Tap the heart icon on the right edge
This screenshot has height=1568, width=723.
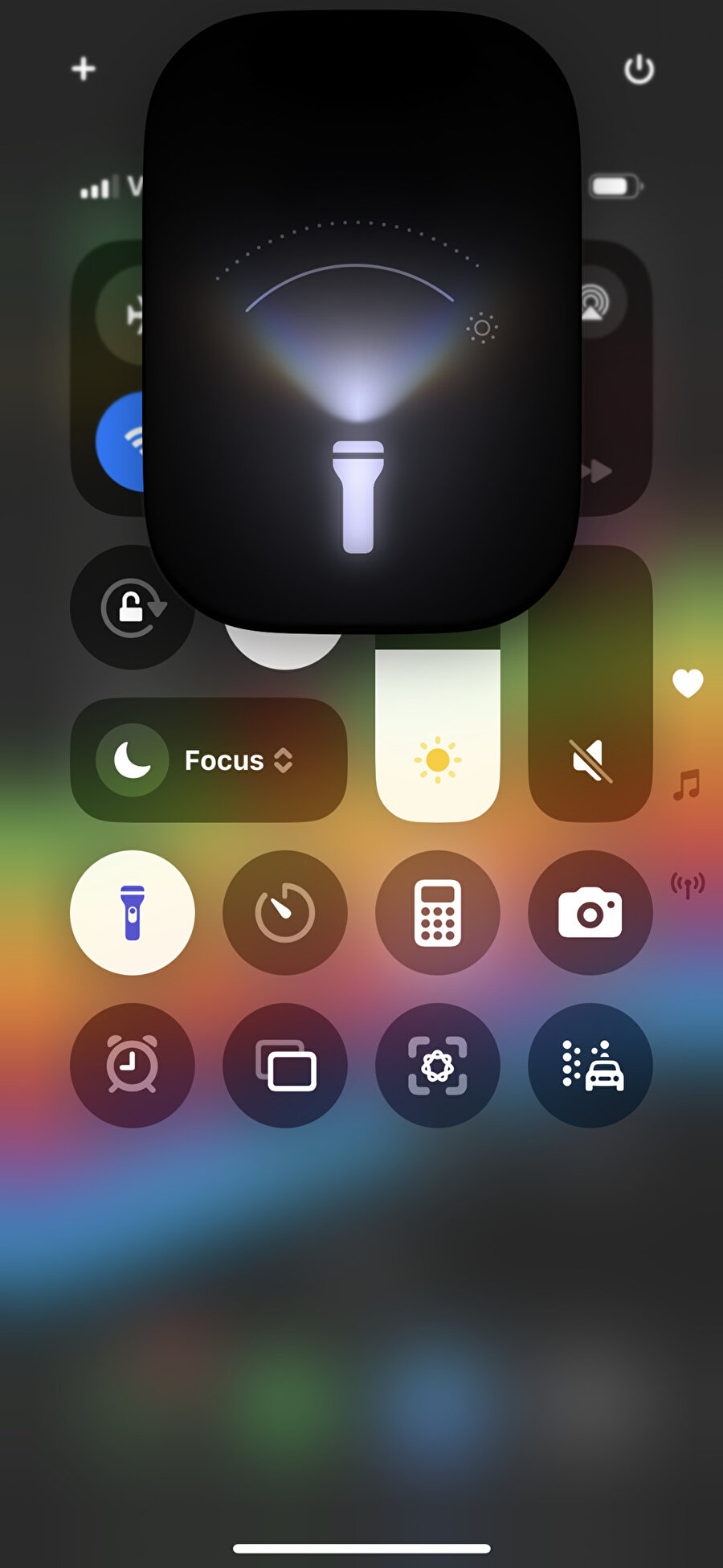(688, 685)
